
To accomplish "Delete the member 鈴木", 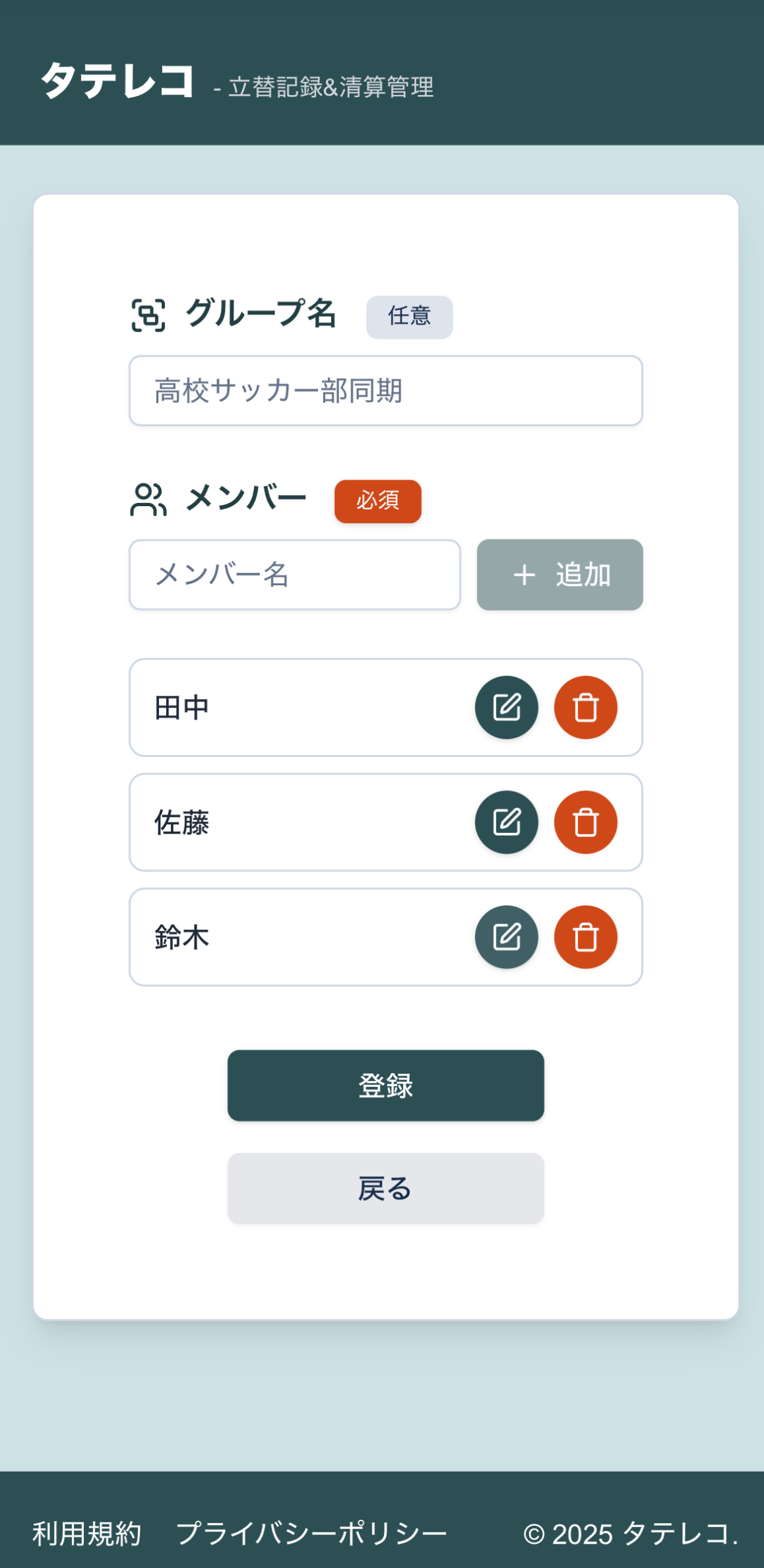I will tap(586, 937).
